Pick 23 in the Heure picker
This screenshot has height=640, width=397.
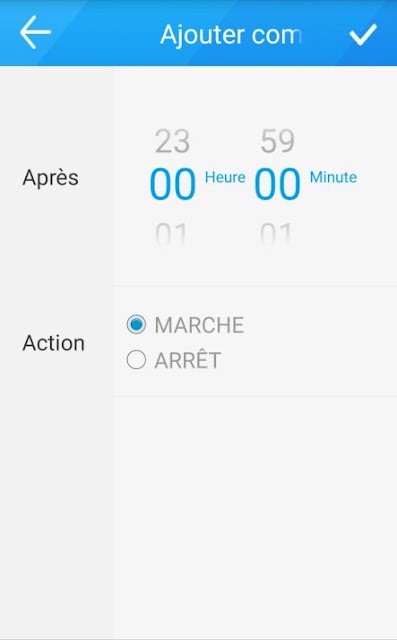pyautogui.click(x=172, y=142)
